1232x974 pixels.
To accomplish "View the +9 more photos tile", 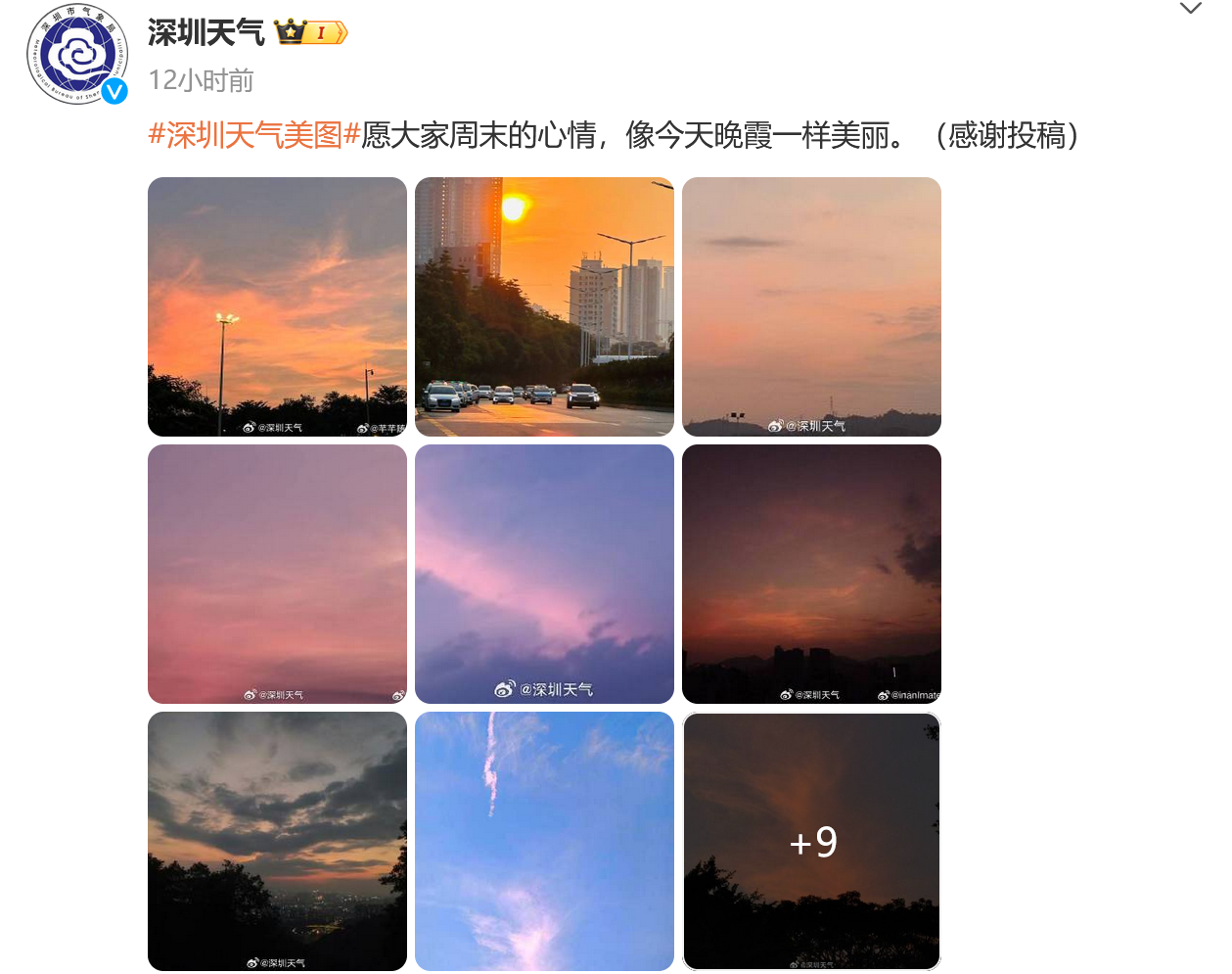I will point(811,841).
